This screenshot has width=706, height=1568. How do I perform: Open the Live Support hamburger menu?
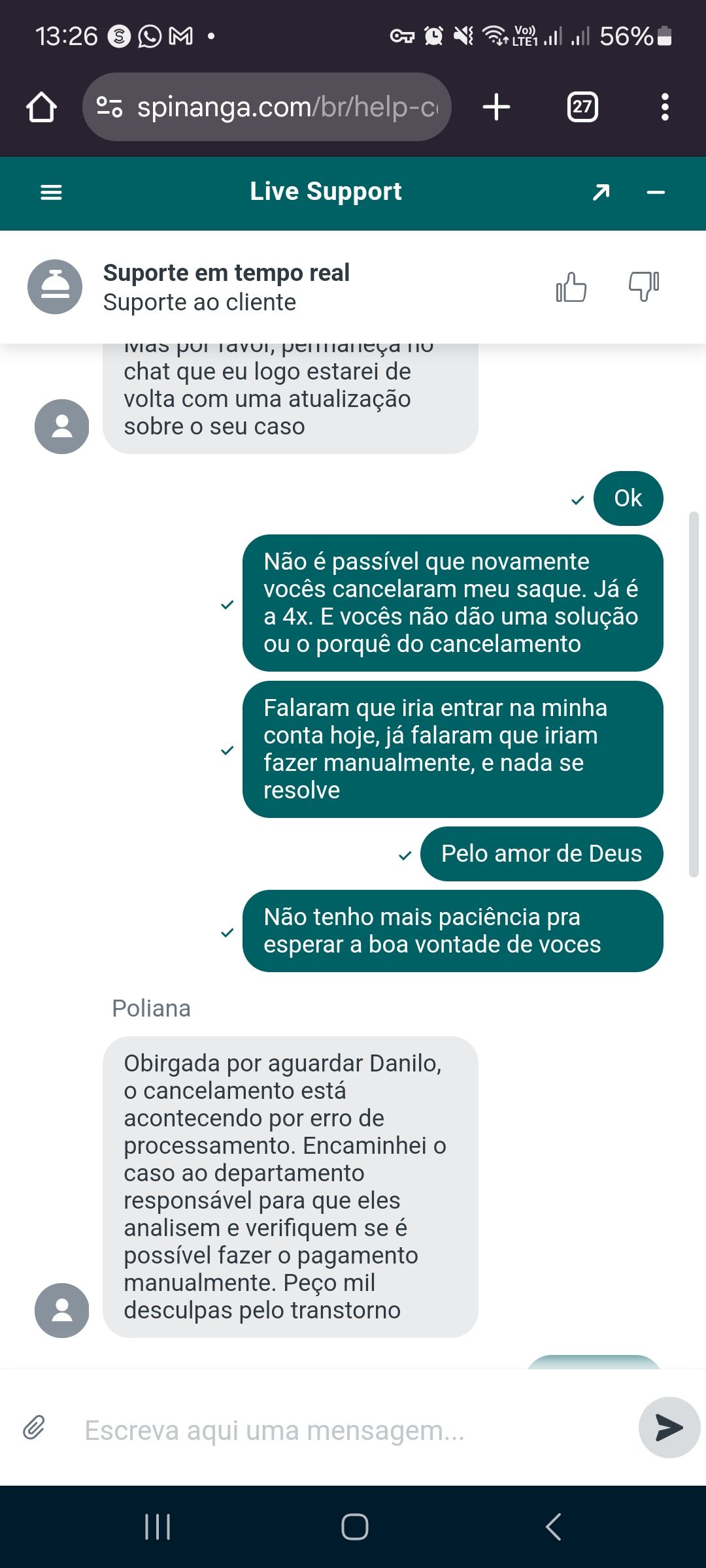click(x=51, y=192)
